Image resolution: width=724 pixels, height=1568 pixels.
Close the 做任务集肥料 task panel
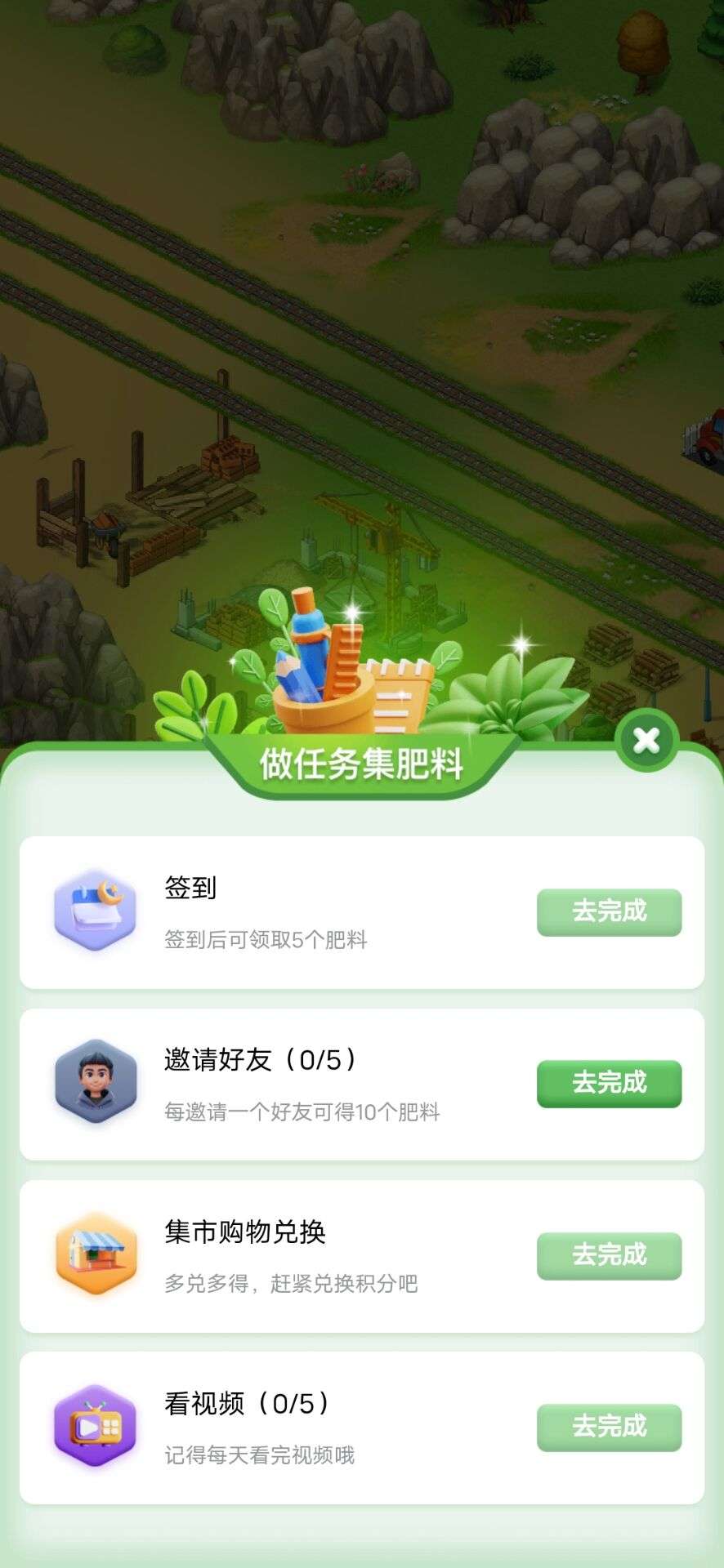(646, 741)
